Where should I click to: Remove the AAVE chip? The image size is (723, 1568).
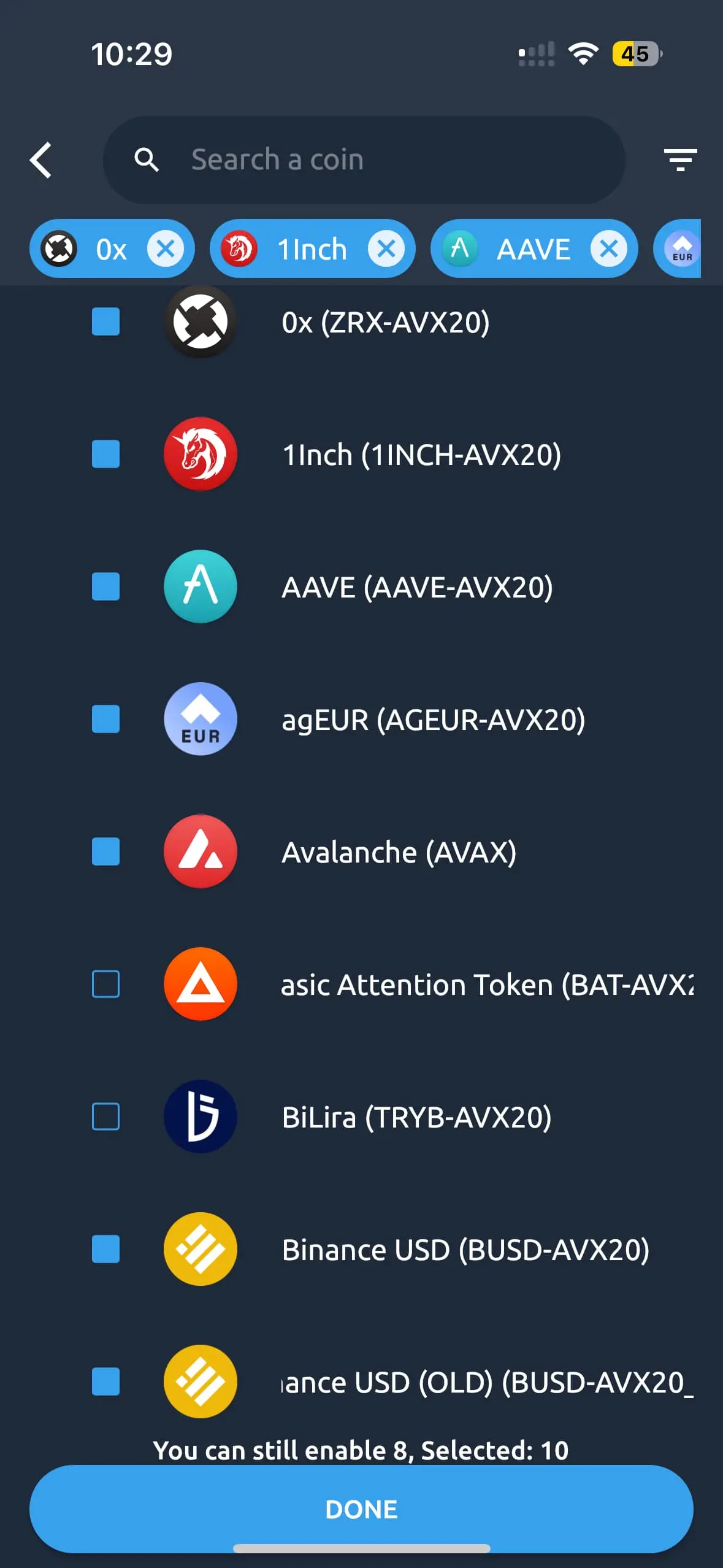tap(608, 249)
